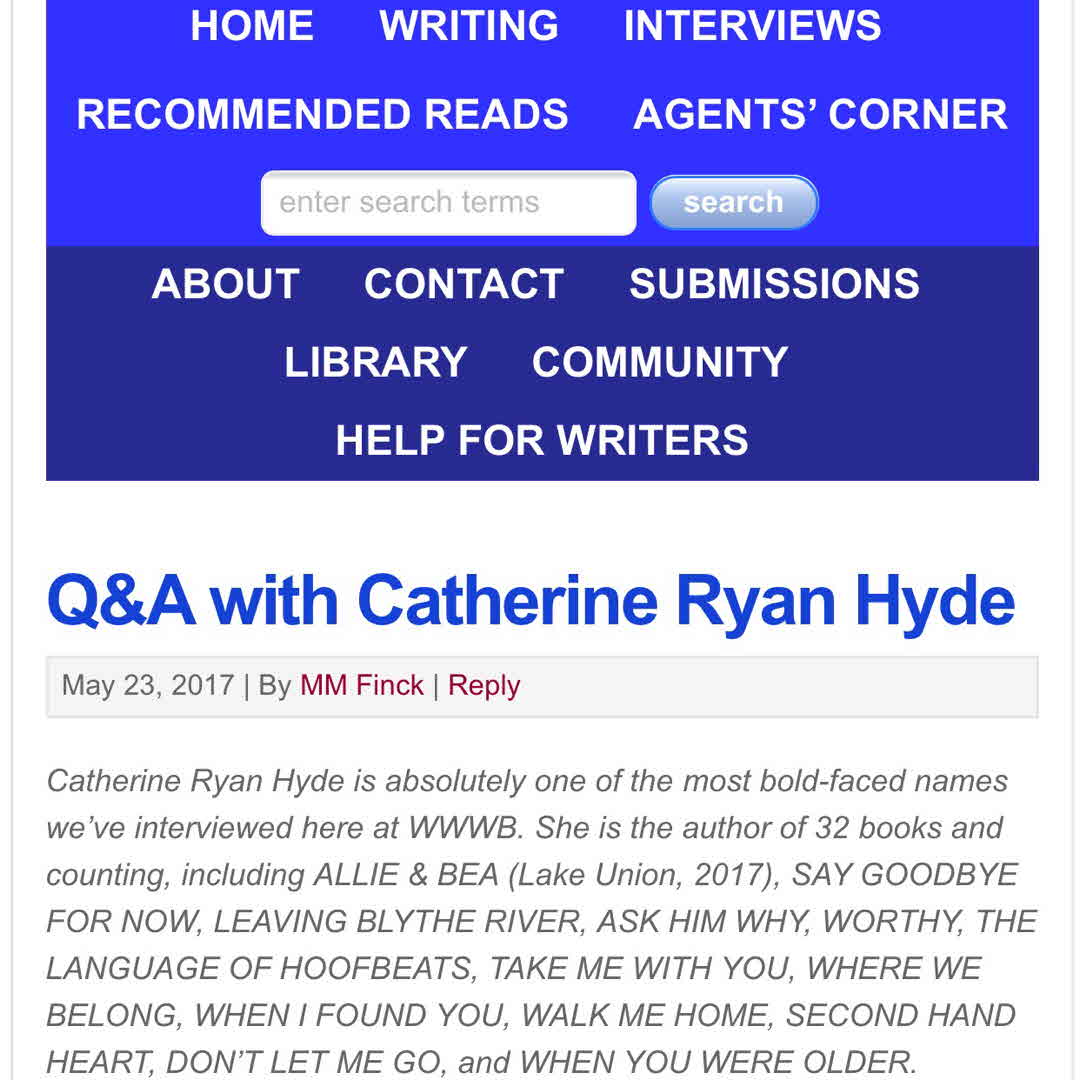Visit AGENTS' CORNER
This screenshot has width=1080, height=1080.
click(x=820, y=115)
